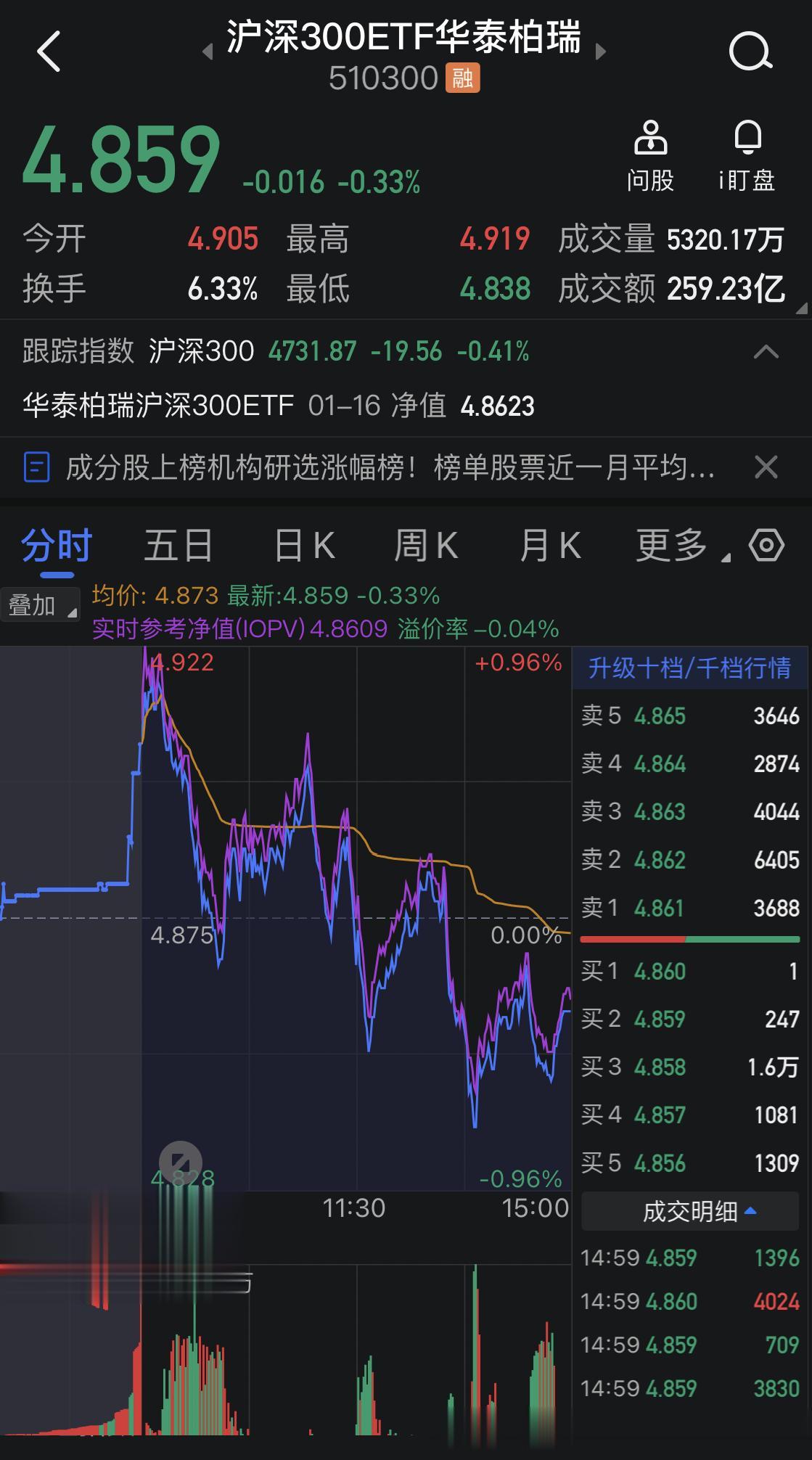Tap 升级十档/千档行情 upgrade banner

coord(689,668)
